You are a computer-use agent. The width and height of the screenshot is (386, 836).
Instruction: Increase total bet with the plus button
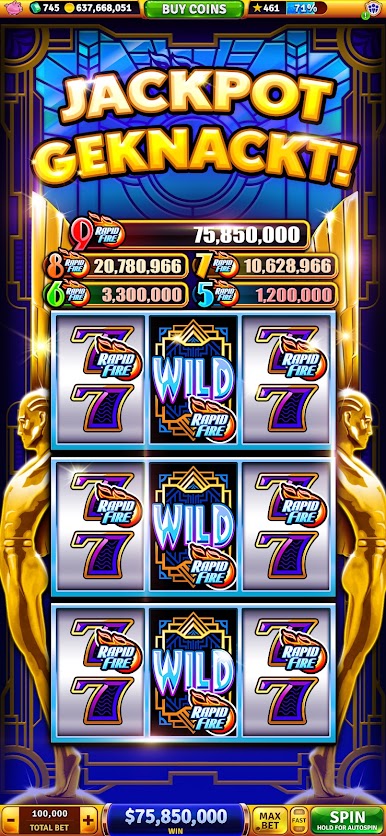tap(89, 819)
